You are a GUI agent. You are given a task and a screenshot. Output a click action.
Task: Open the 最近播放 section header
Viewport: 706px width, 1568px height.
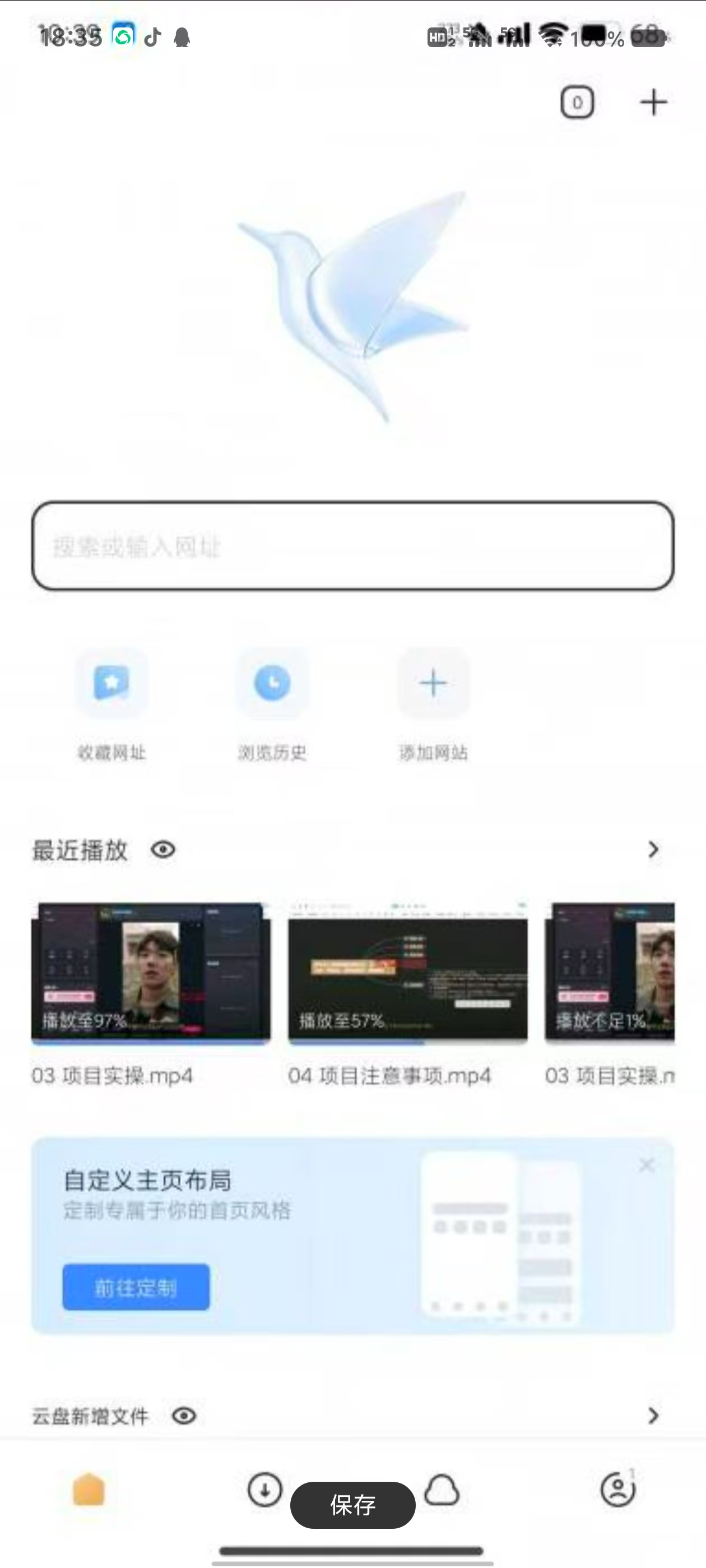point(78,850)
